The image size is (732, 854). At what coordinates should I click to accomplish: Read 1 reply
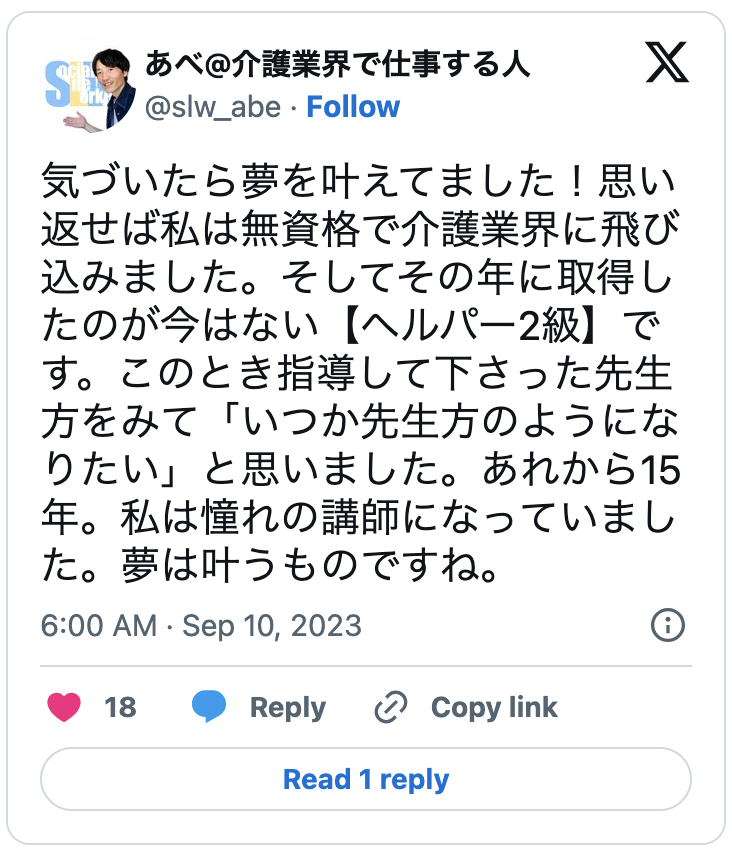click(x=366, y=779)
